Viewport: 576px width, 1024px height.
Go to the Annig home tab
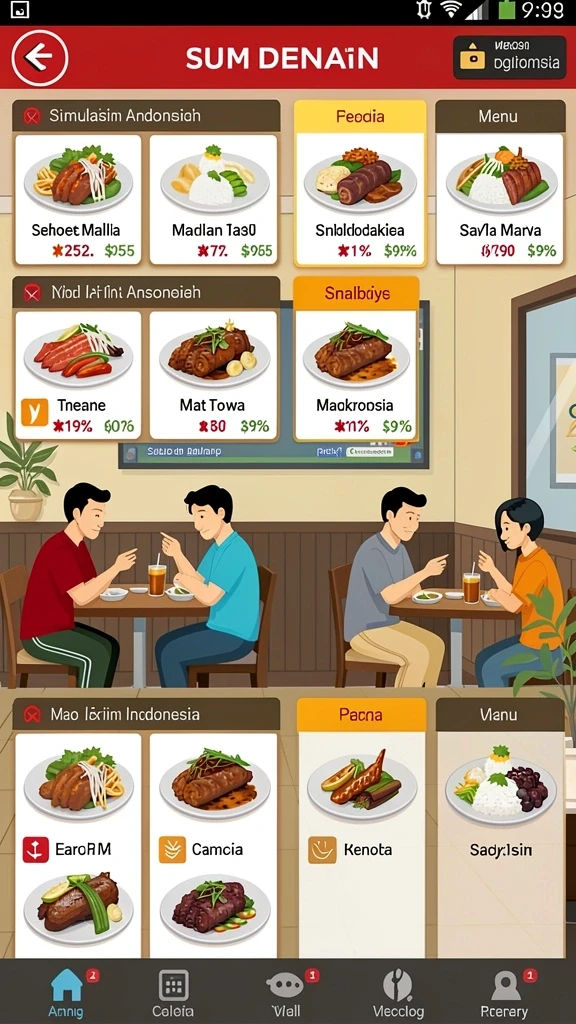(67, 993)
